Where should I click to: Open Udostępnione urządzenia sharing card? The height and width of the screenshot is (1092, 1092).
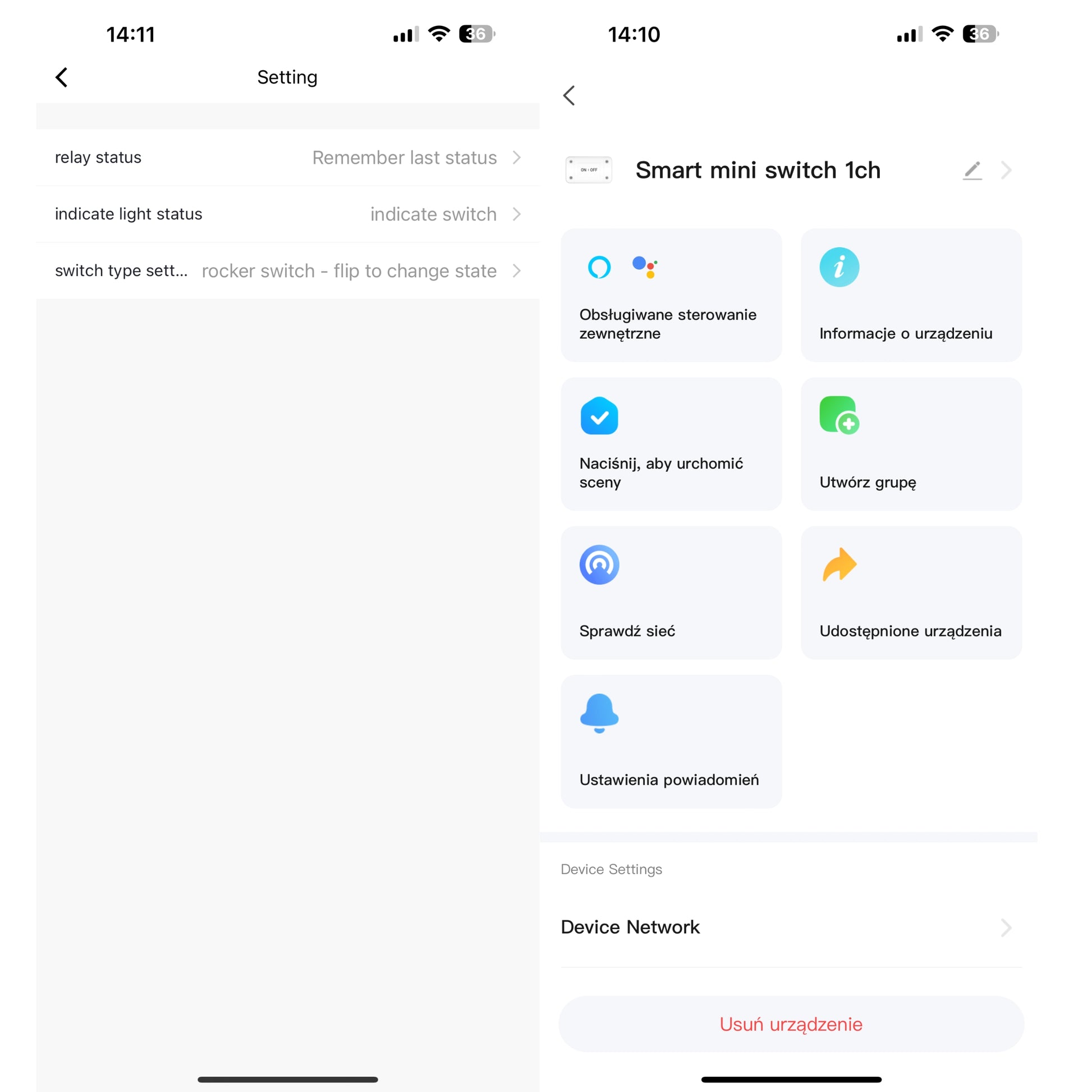coord(911,593)
